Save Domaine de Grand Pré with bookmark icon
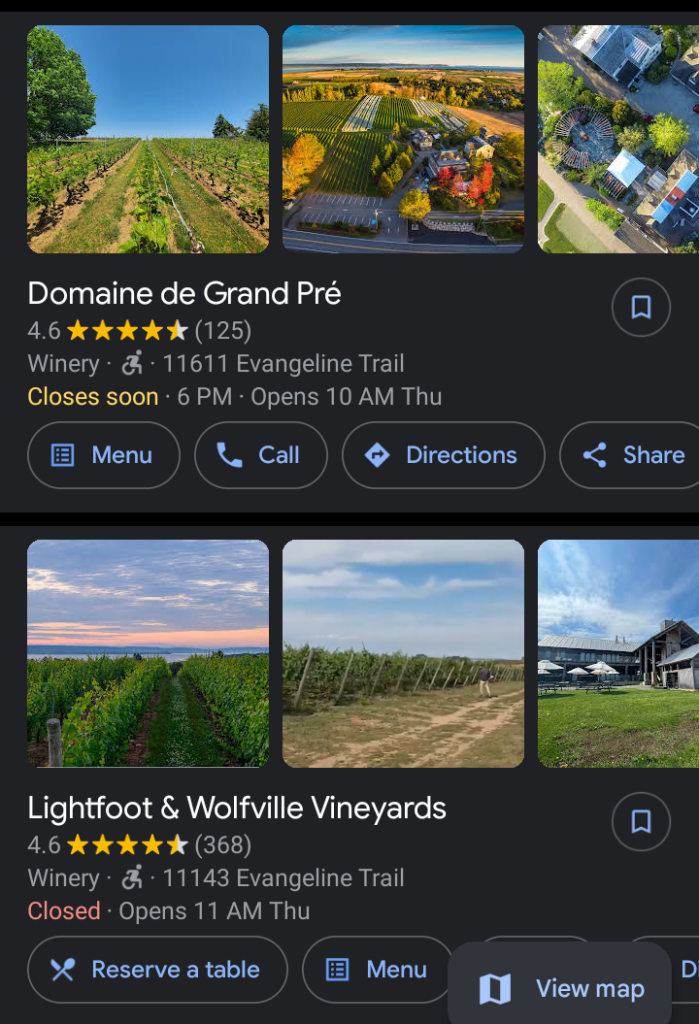Screen dimensions: 699x1024 [x=641, y=308]
